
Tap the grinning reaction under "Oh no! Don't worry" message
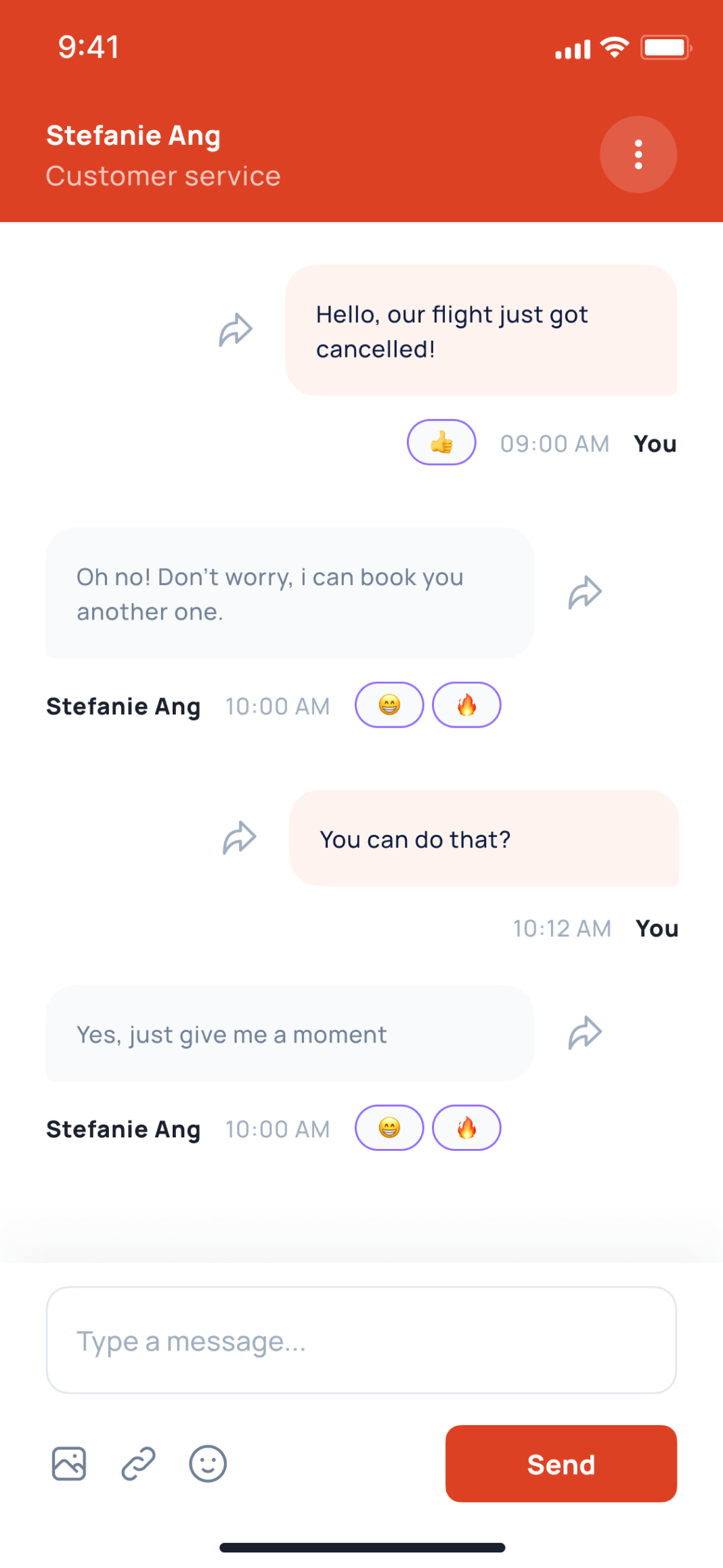click(x=389, y=705)
